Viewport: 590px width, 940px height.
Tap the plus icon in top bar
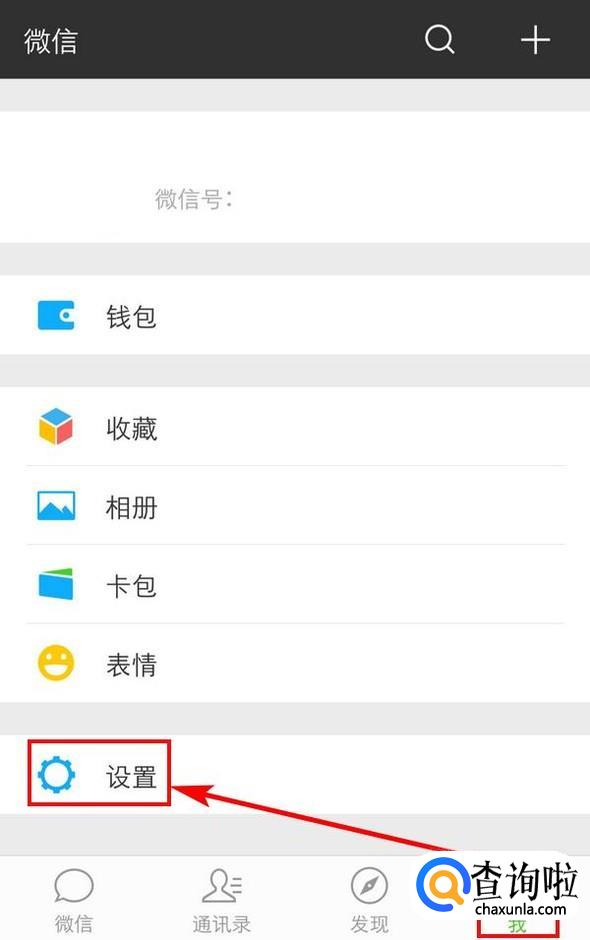click(535, 40)
